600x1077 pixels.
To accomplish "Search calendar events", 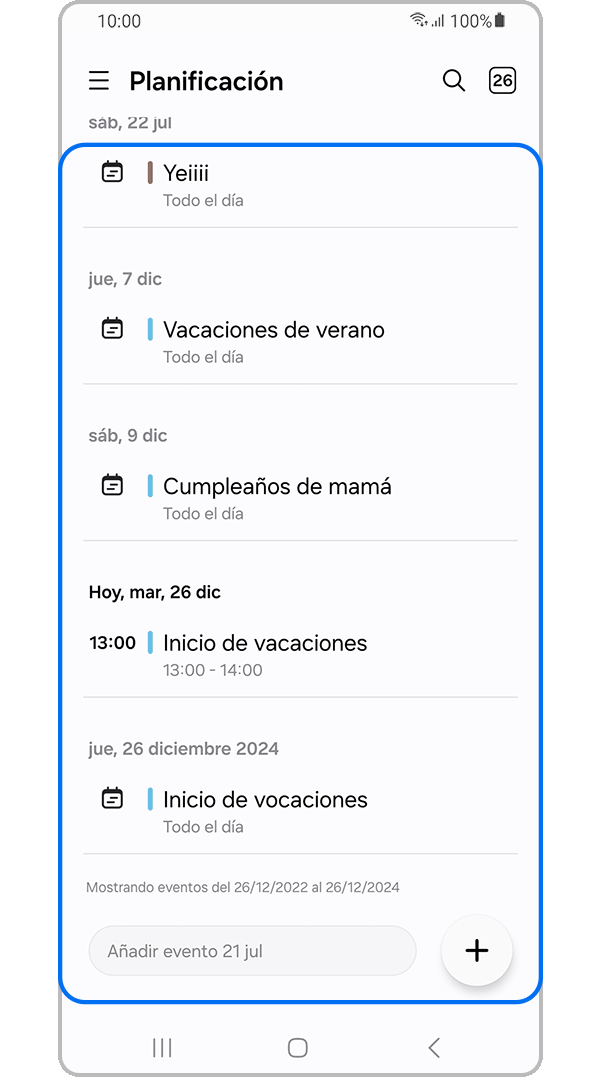I will tap(454, 81).
